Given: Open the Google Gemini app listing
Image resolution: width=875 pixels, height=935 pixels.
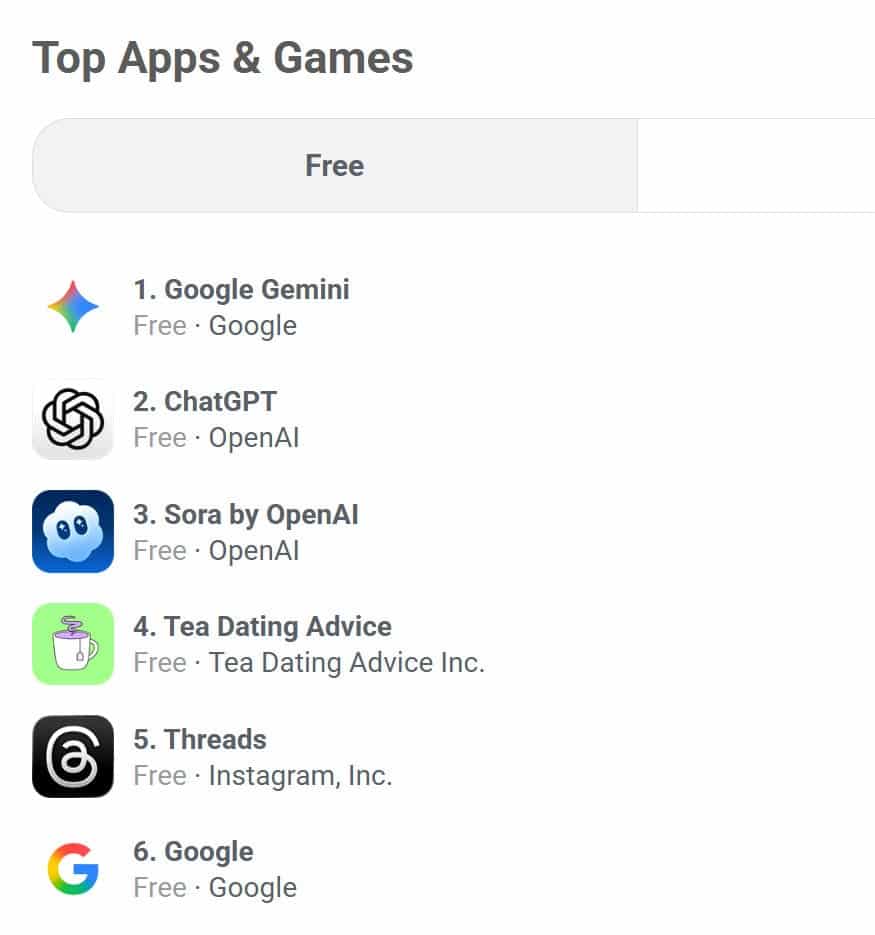Looking at the screenshot, I should click(x=241, y=290).
